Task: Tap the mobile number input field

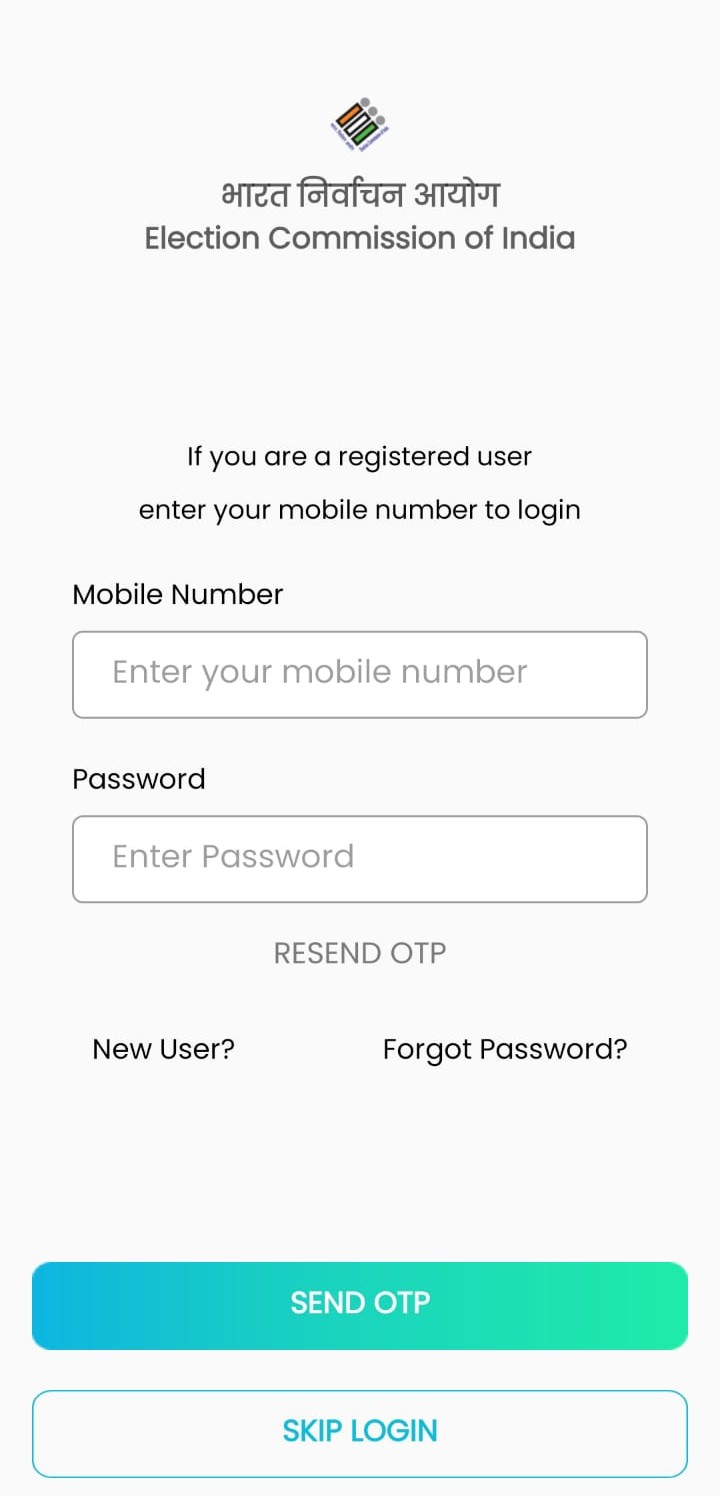Action: pos(360,674)
